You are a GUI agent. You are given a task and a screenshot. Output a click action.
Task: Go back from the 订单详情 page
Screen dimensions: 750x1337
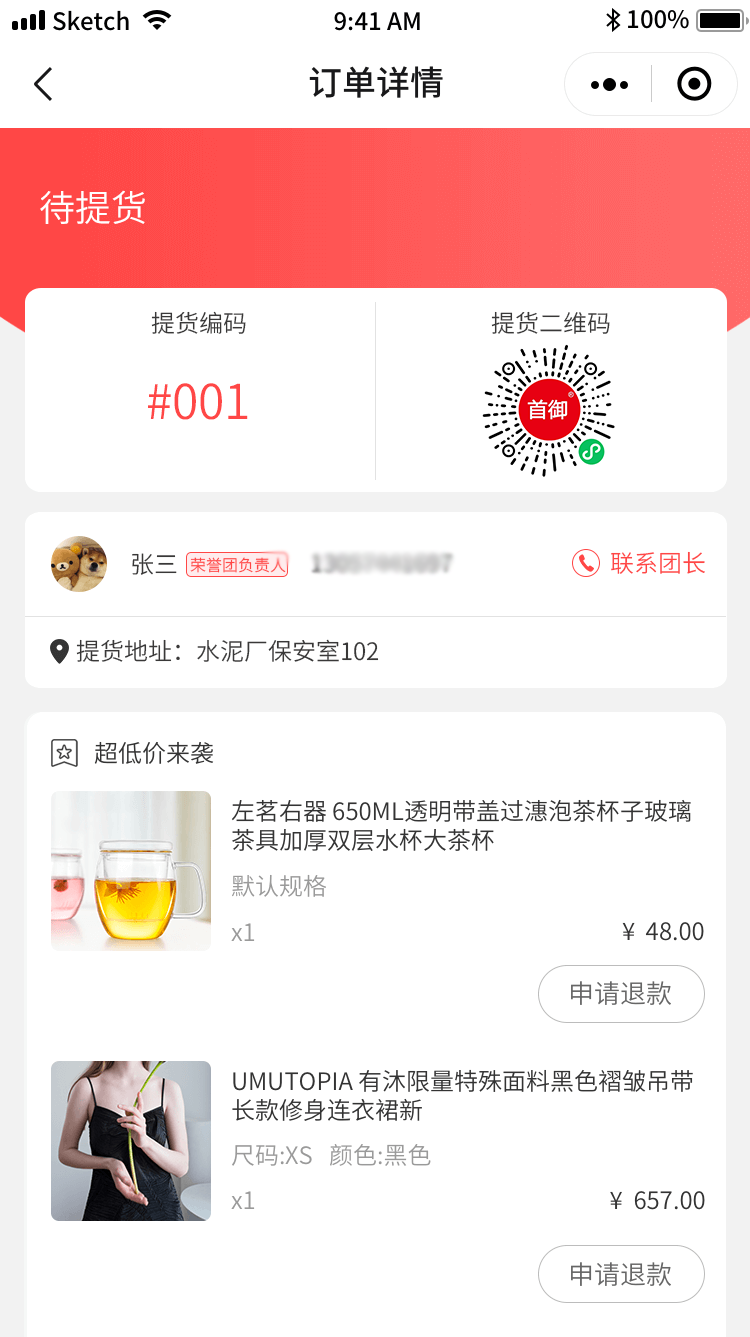click(43, 85)
